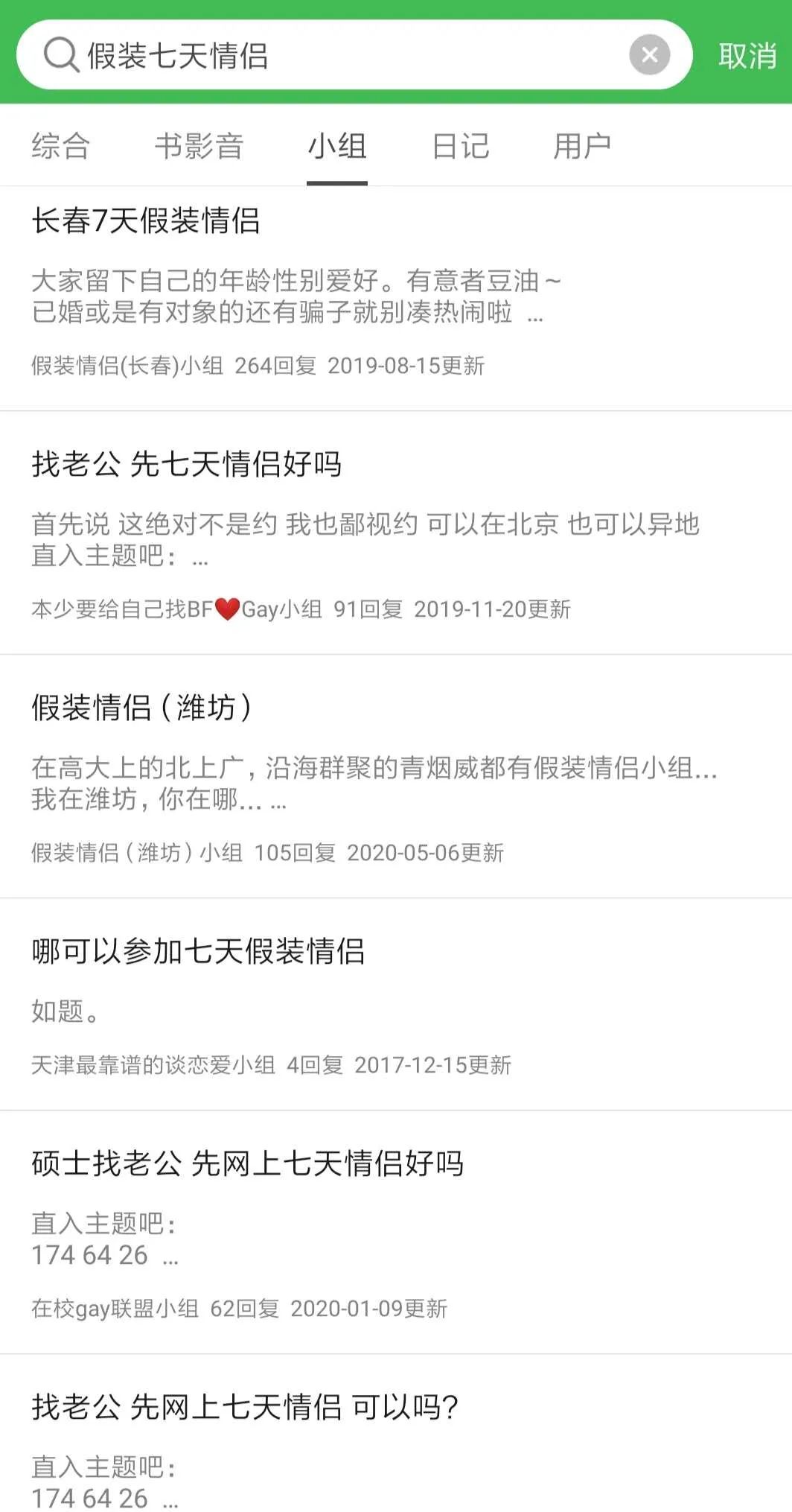Screen dimensions: 792x1512
Task: Select the 小组 tab
Action: click(x=337, y=146)
